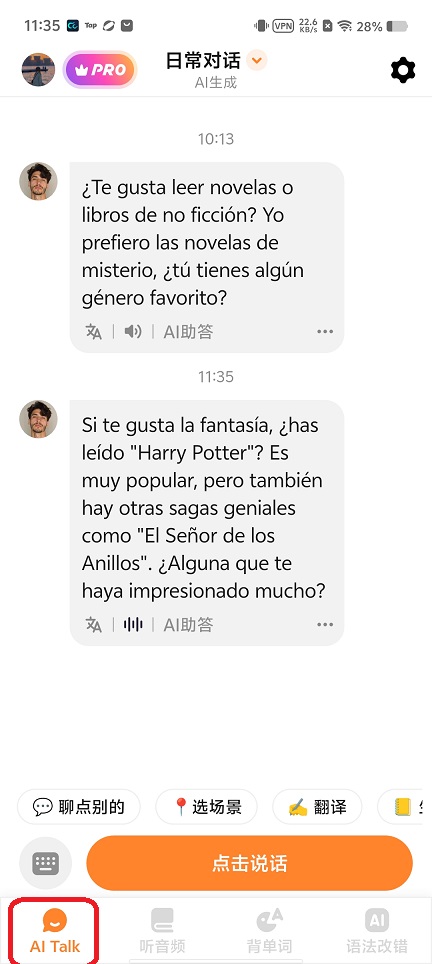432x964 pixels.
Task: Select the 选场景 chip
Action: (x=206, y=807)
